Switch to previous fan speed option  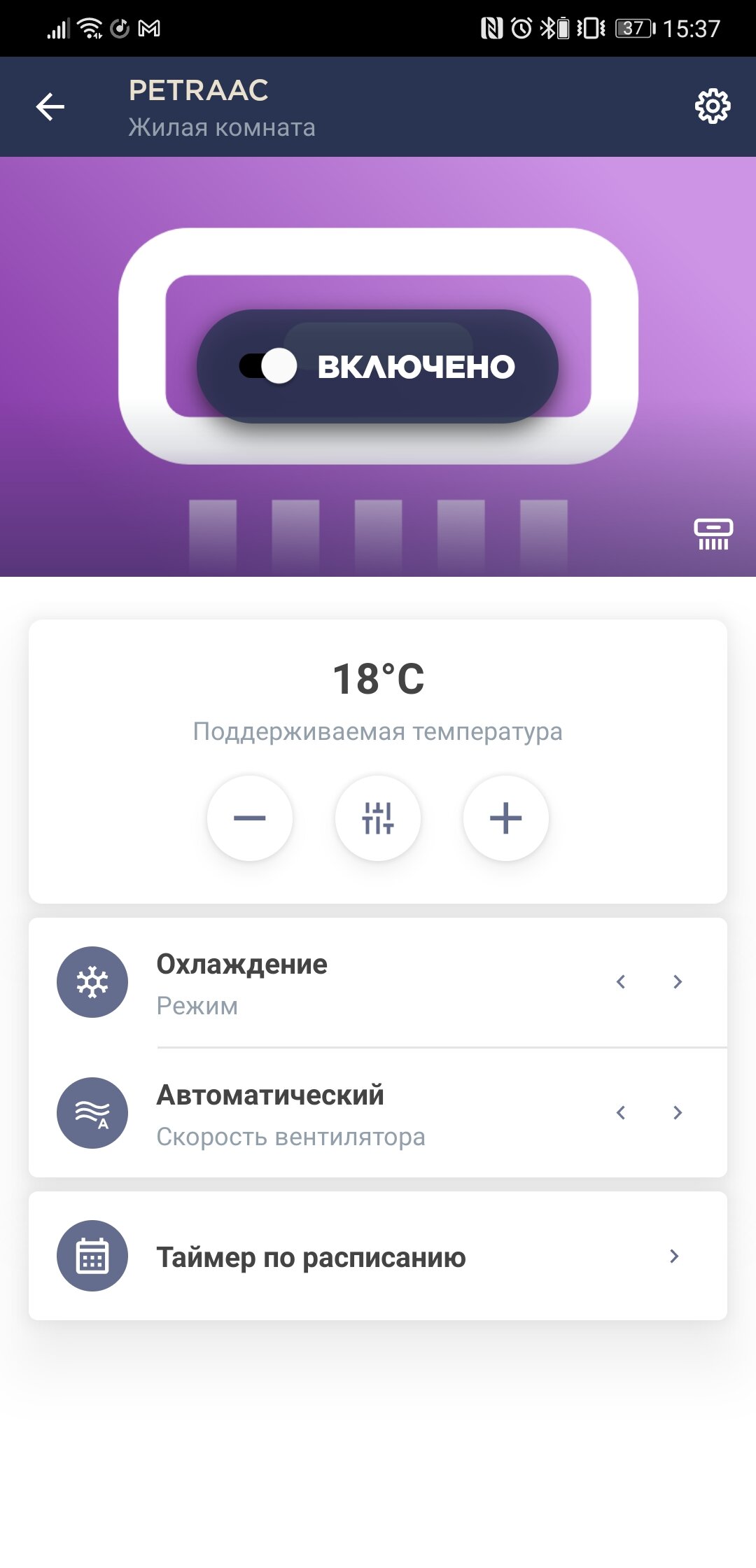(621, 1113)
